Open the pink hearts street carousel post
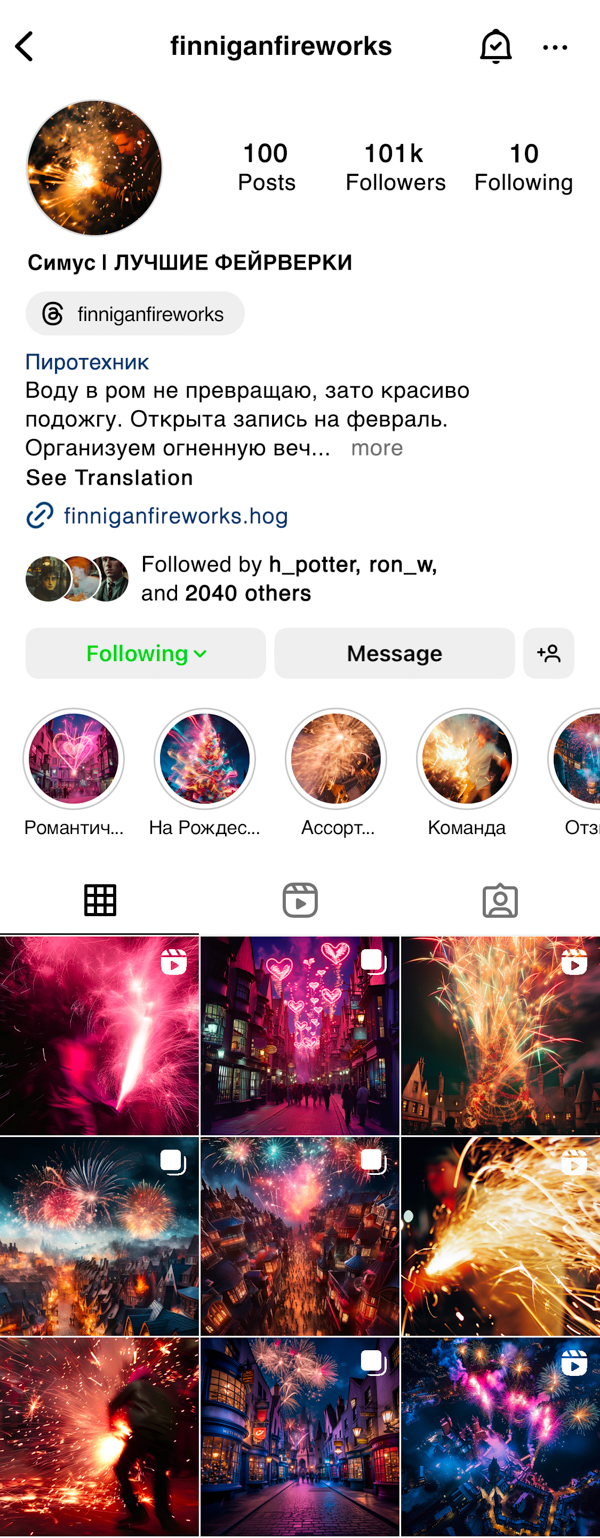This screenshot has height=1538, width=600. (x=300, y=1035)
